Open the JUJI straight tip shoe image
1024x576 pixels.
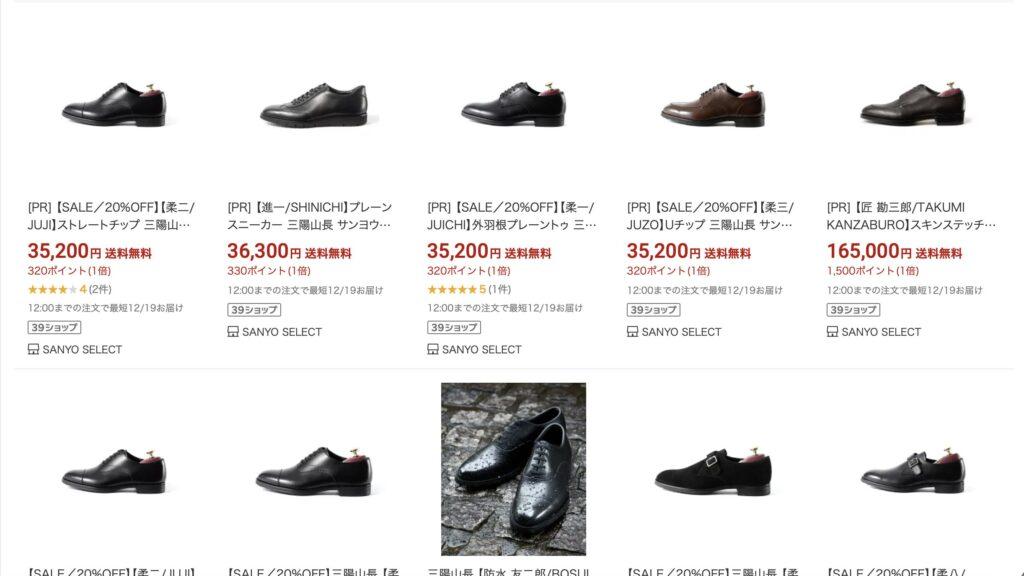(113, 104)
